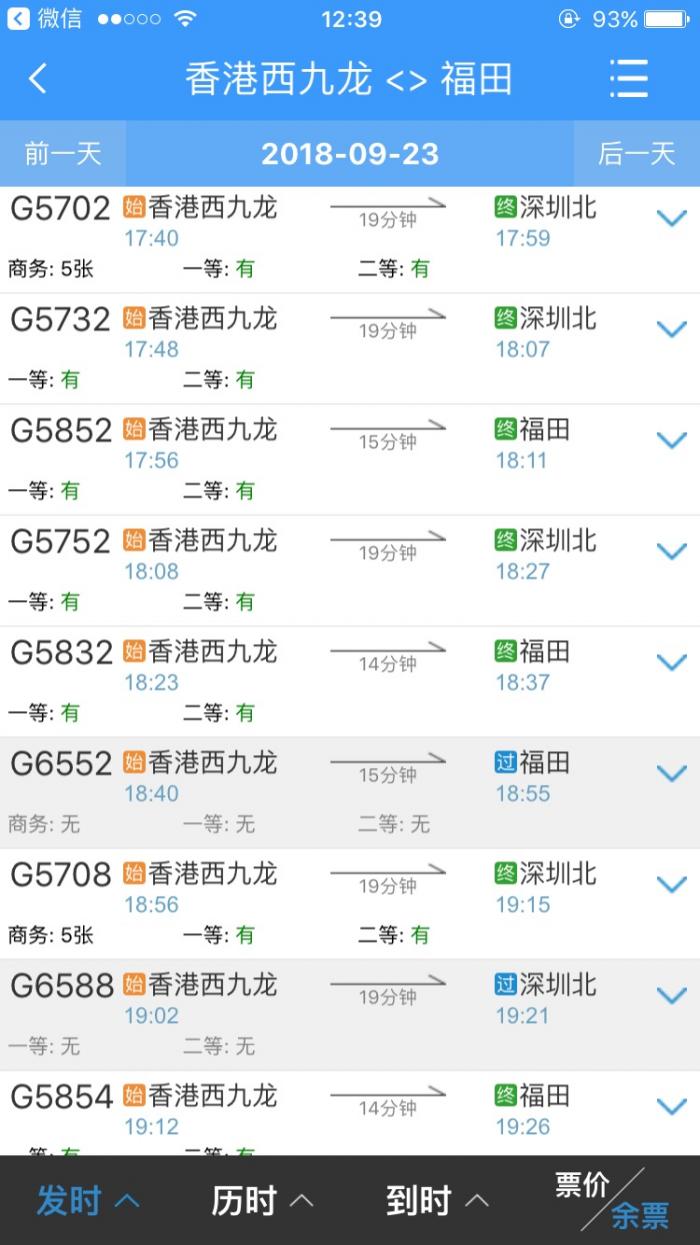Return to 微信 via status bar link
700x1245 pixels.
tap(46, 19)
